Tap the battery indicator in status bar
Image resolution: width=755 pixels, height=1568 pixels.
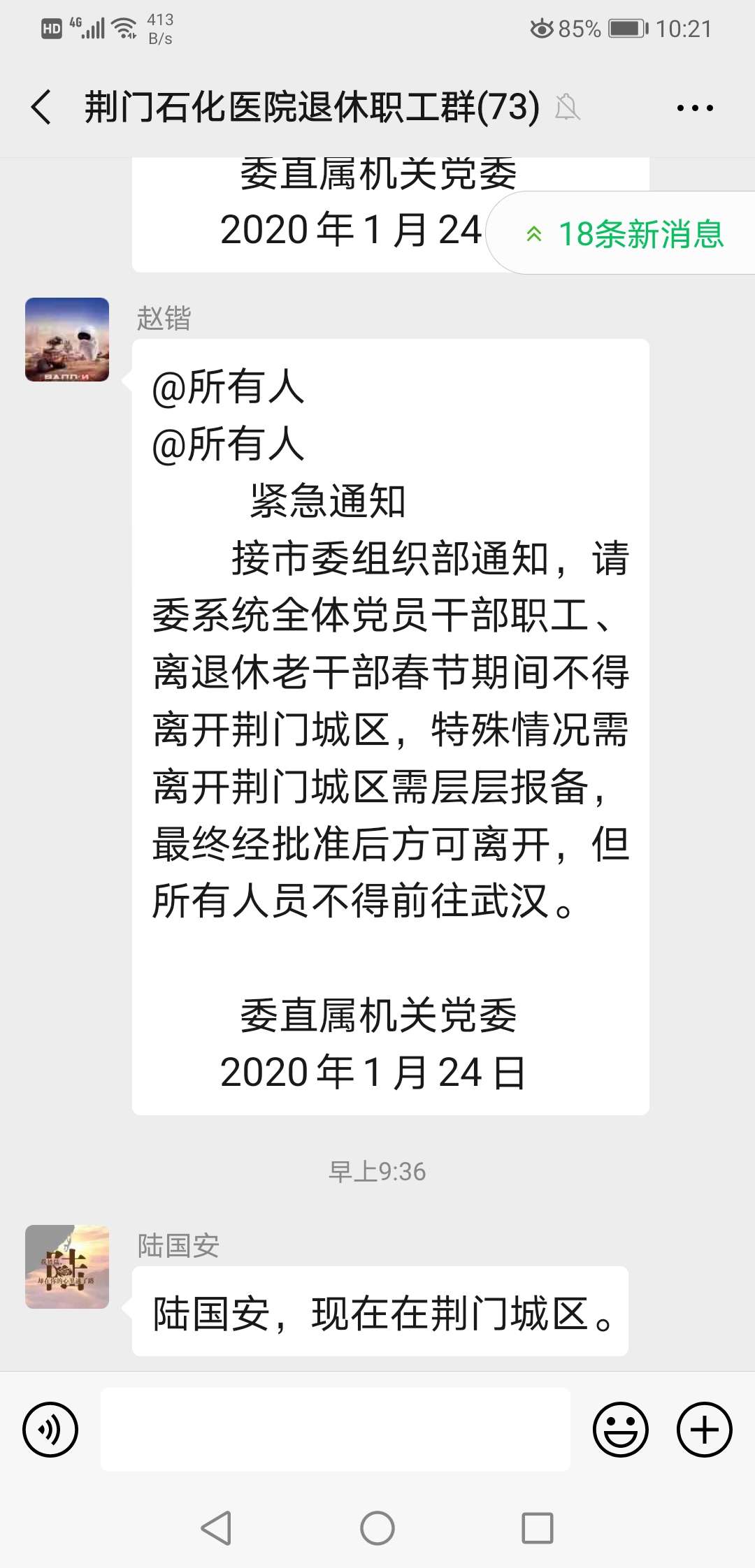pyautogui.click(x=624, y=29)
